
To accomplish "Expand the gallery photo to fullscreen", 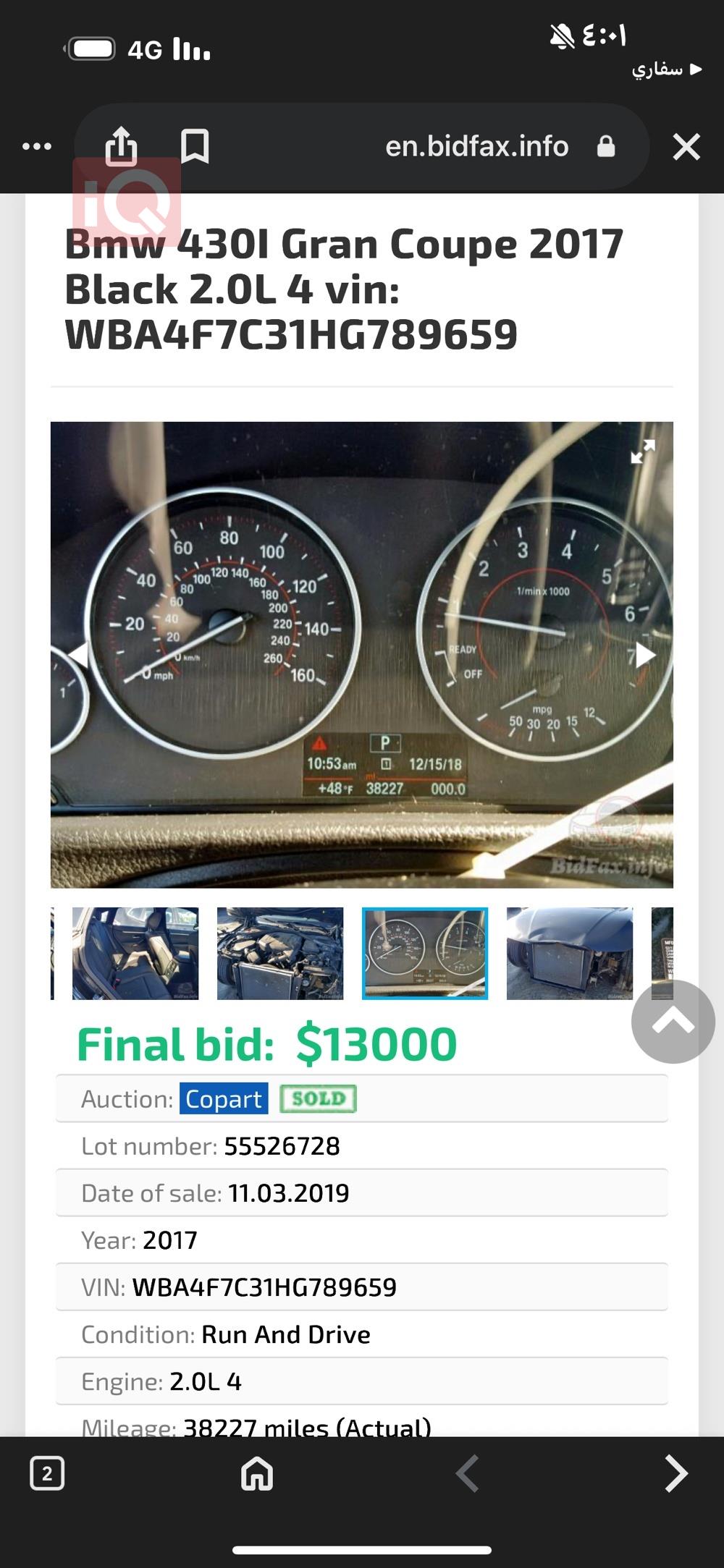I will click(x=642, y=452).
